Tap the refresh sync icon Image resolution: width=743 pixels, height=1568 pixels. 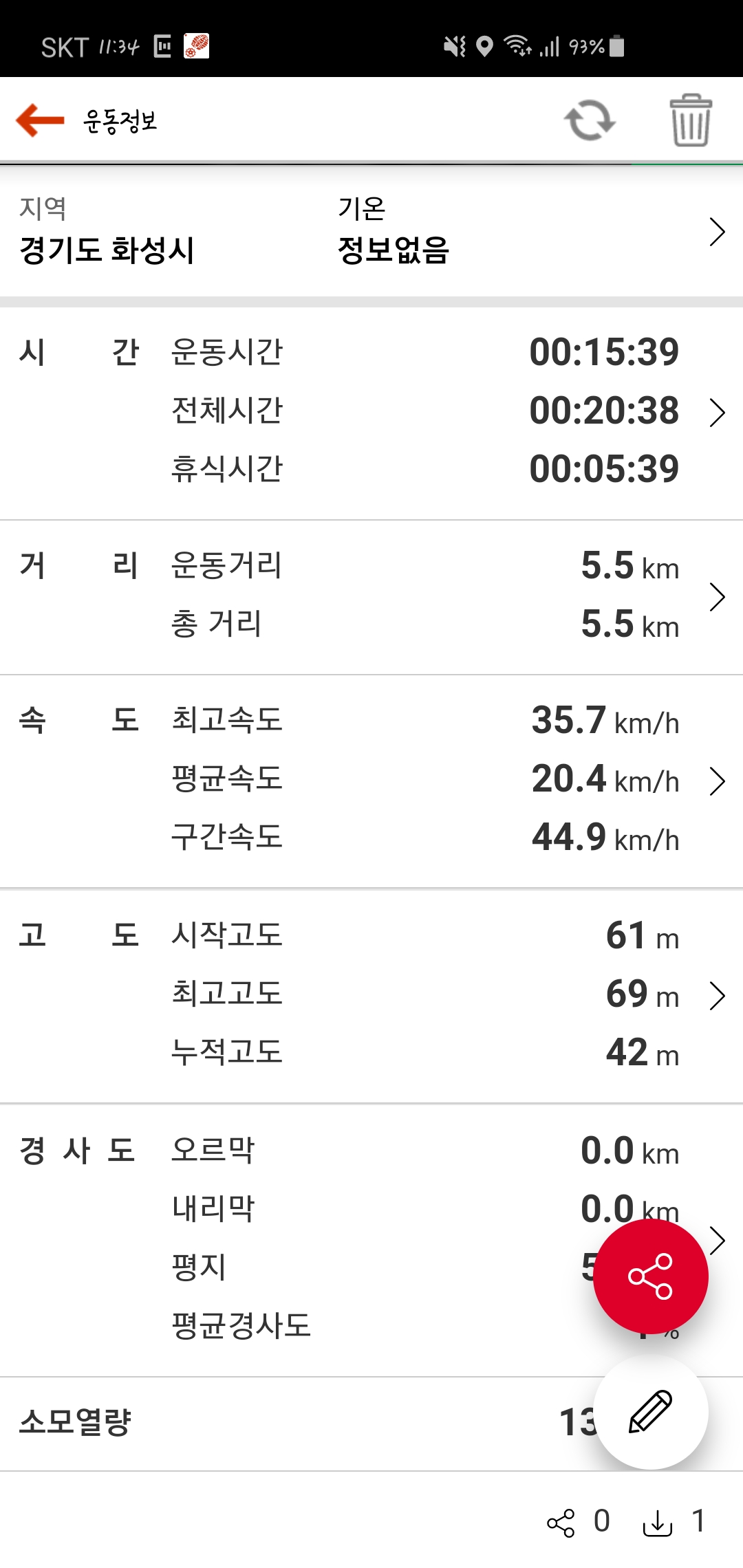coord(590,120)
